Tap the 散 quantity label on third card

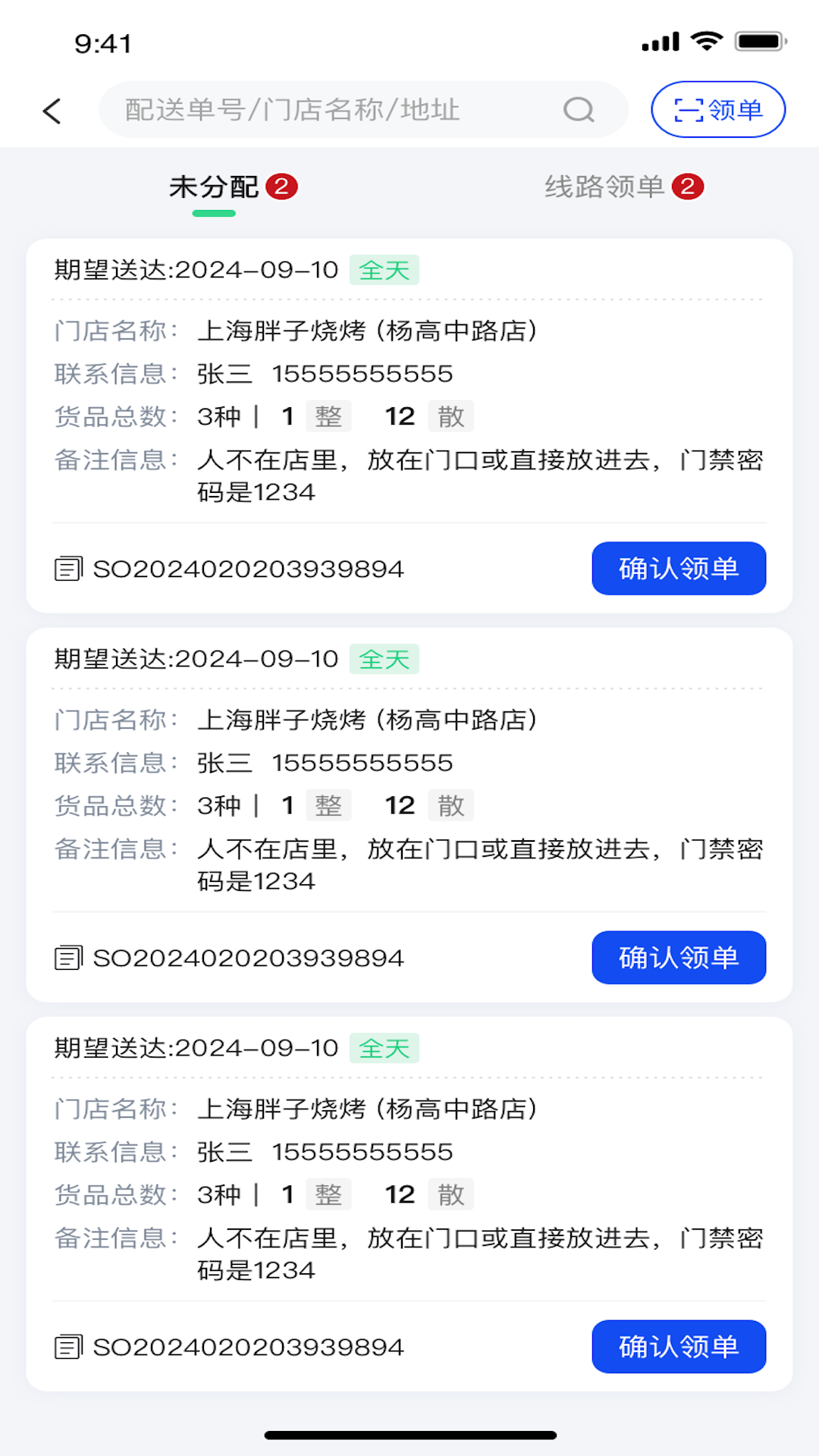pyautogui.click(x=451, y=1194)
